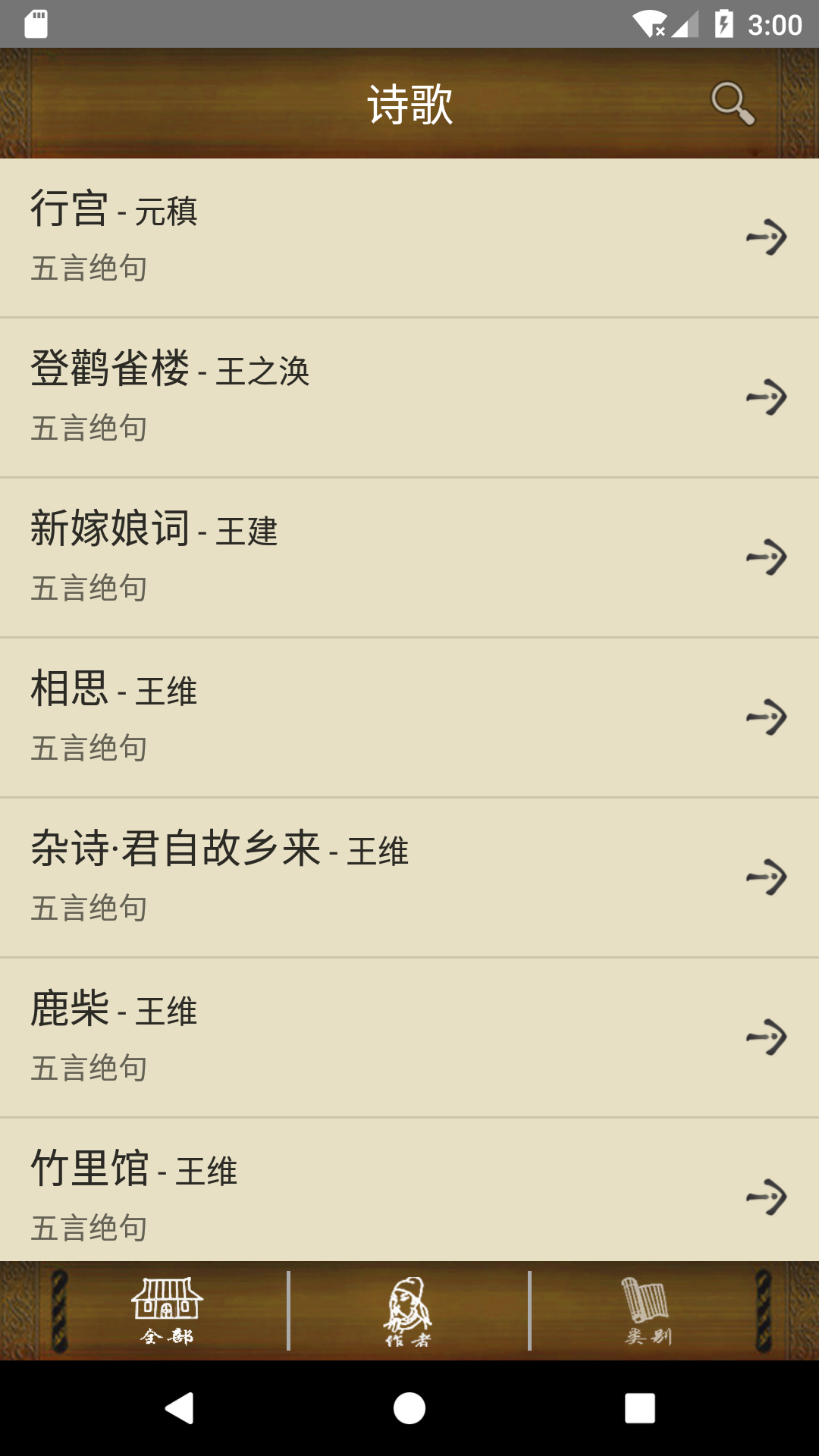Expand 杂诗·君自故乡来 using its arrow

coord(765,874)
